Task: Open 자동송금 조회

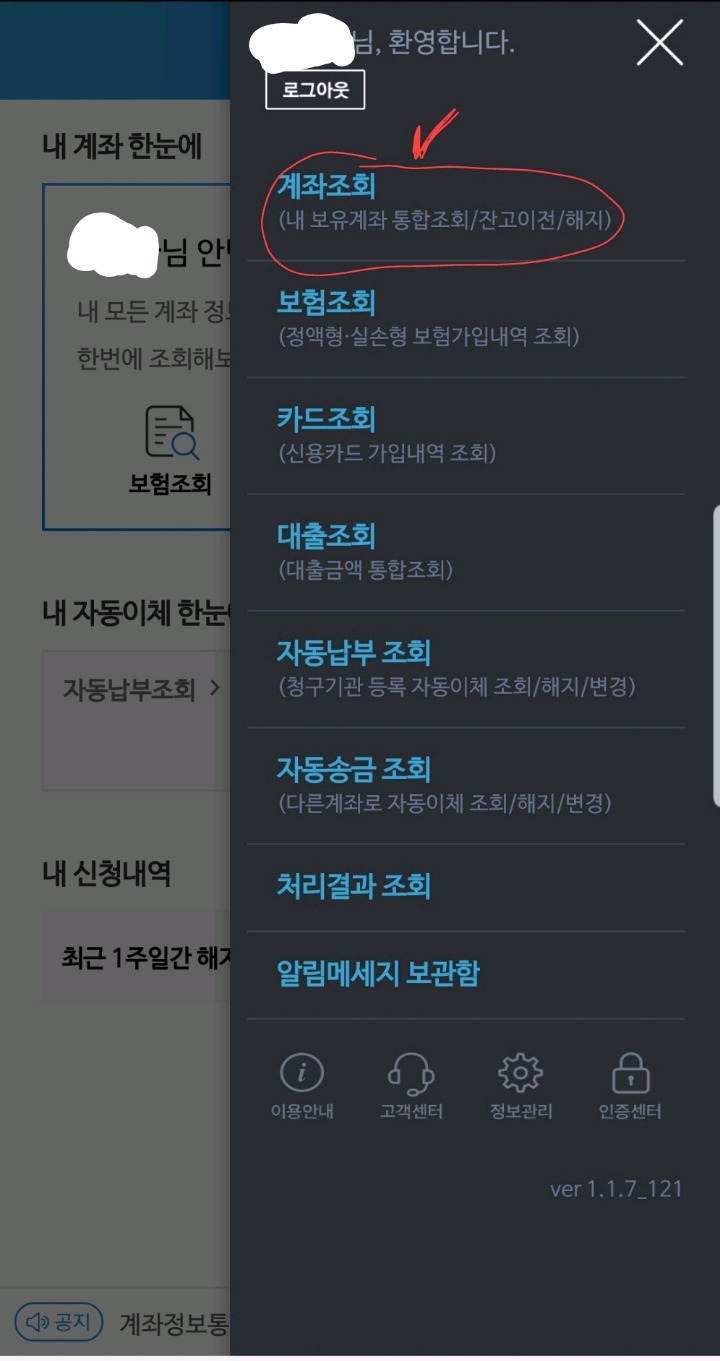Action: pyautogui.click(x=466, y=785)
